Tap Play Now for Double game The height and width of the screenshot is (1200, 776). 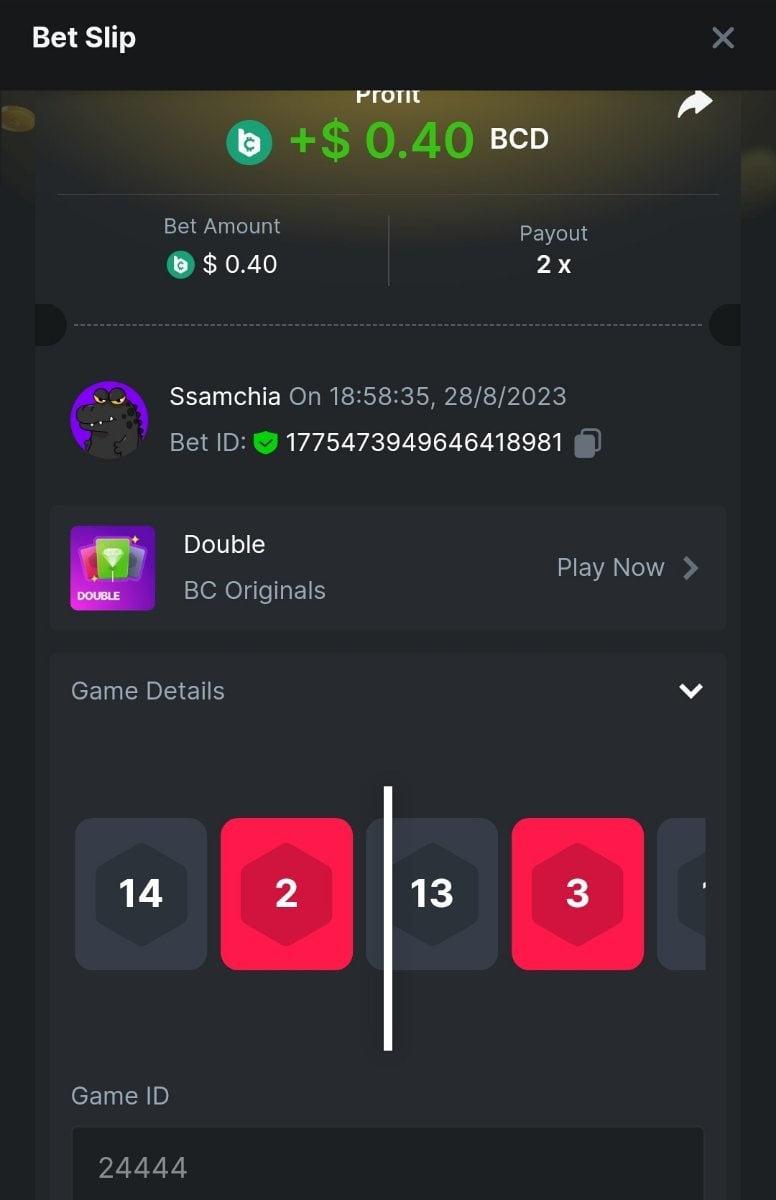(x=627, y=568)
